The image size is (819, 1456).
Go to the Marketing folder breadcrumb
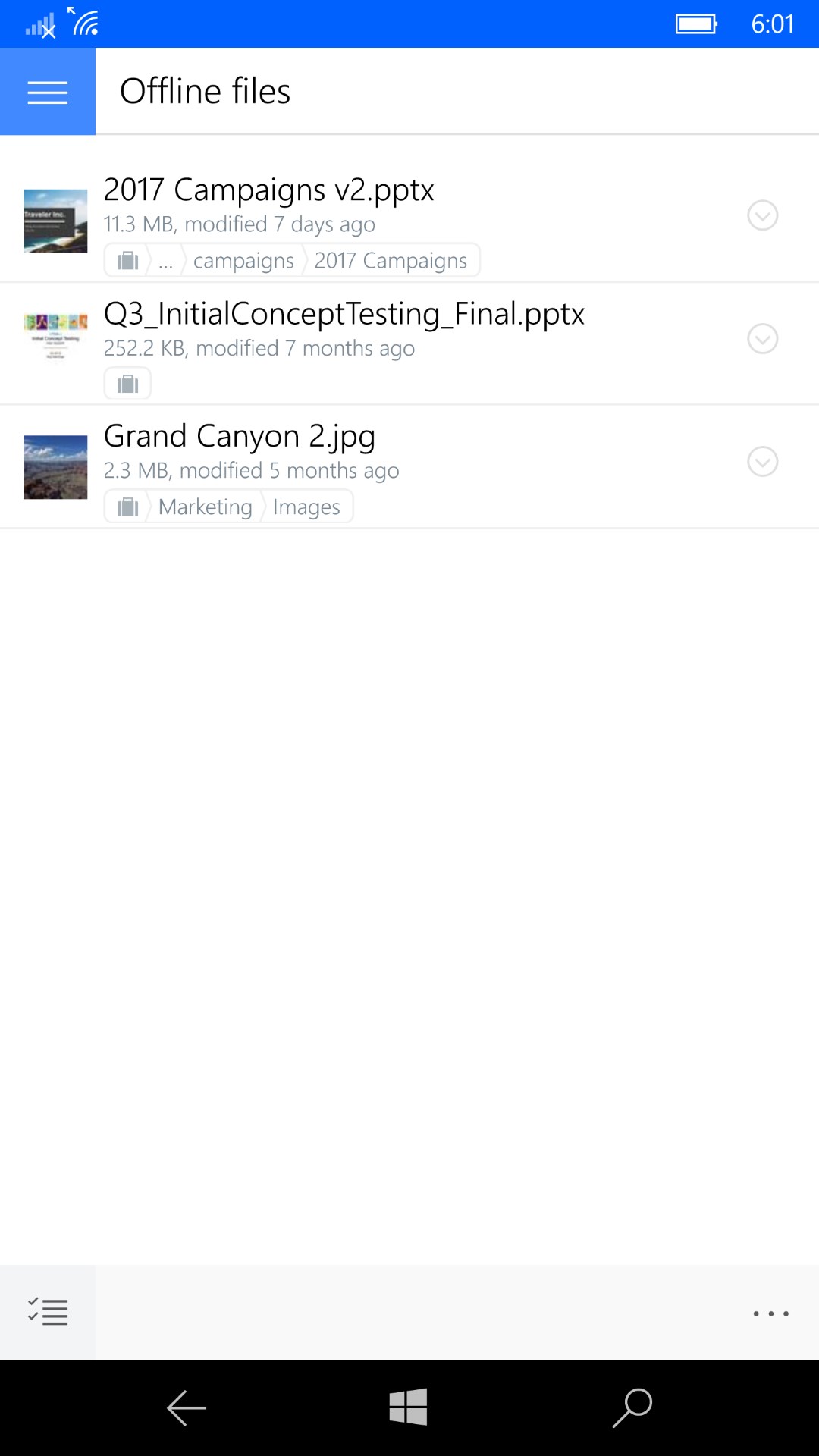click(205, 507)
